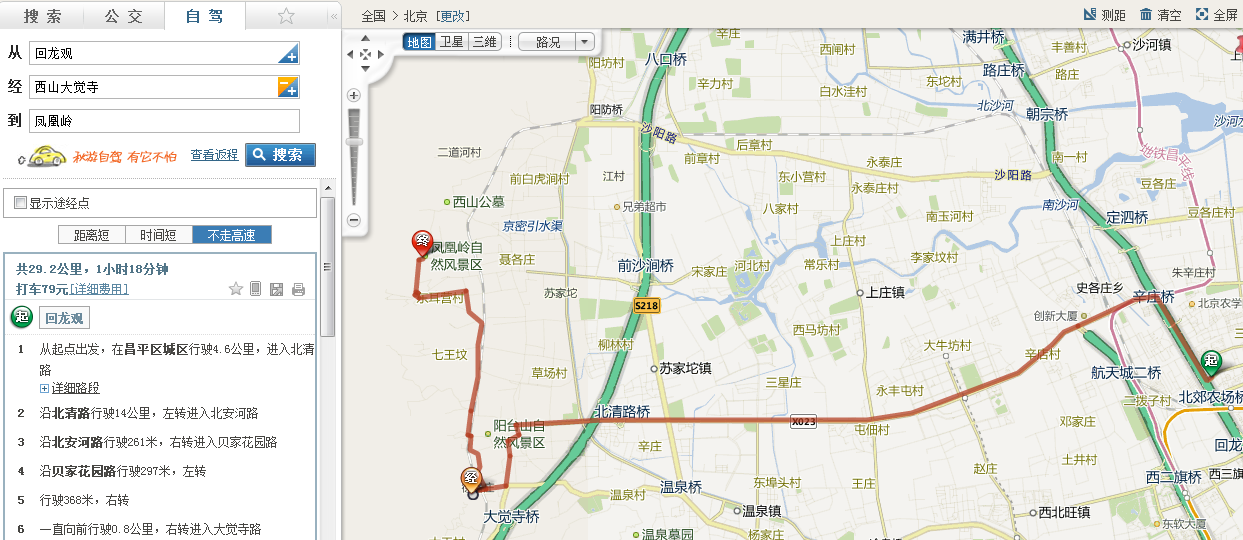
Task: Enter 全屏 full-screen map mode
Action: click(1217, 15)
